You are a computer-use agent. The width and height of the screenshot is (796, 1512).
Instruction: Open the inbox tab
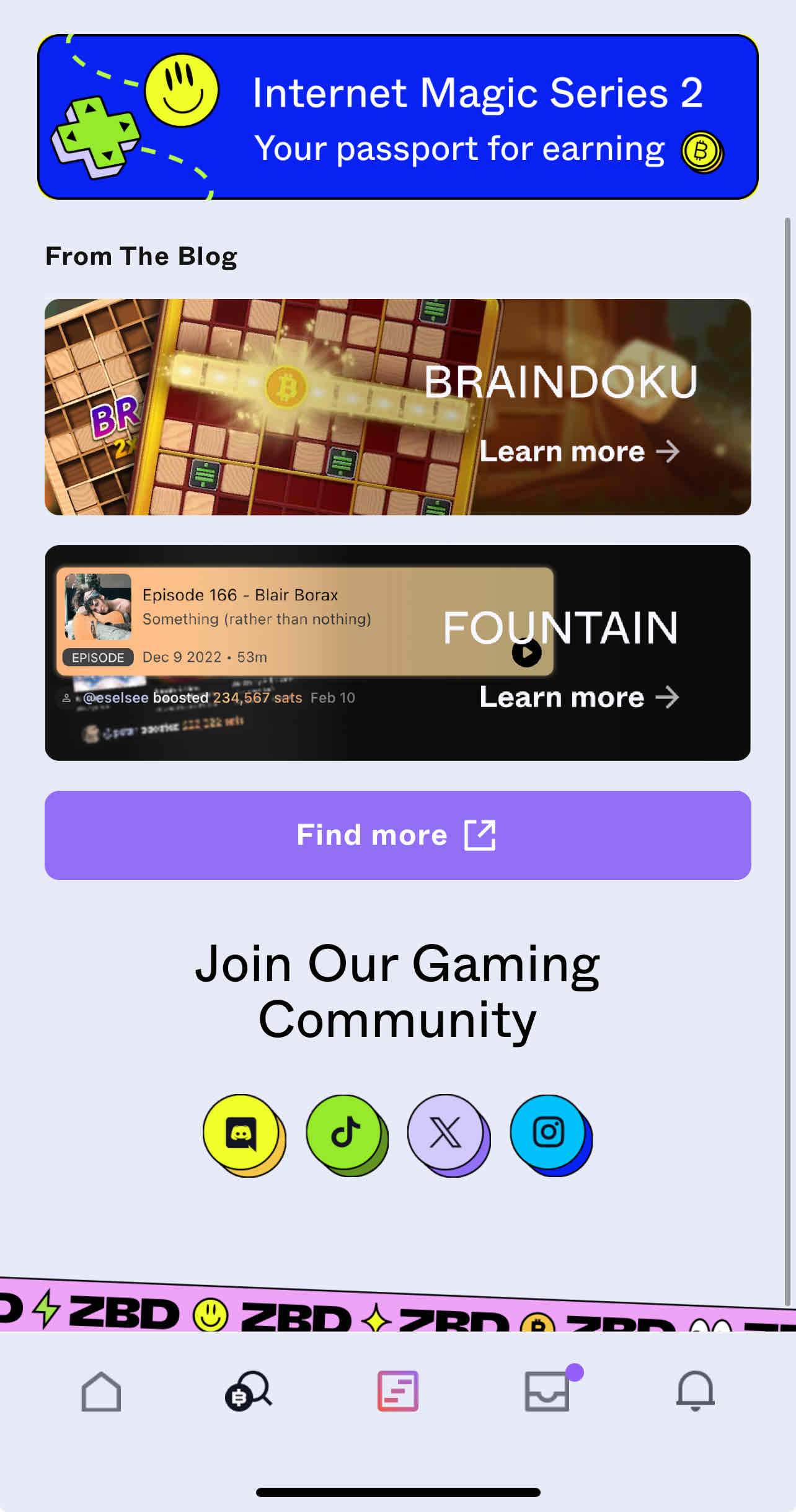tap(547, 1391)
